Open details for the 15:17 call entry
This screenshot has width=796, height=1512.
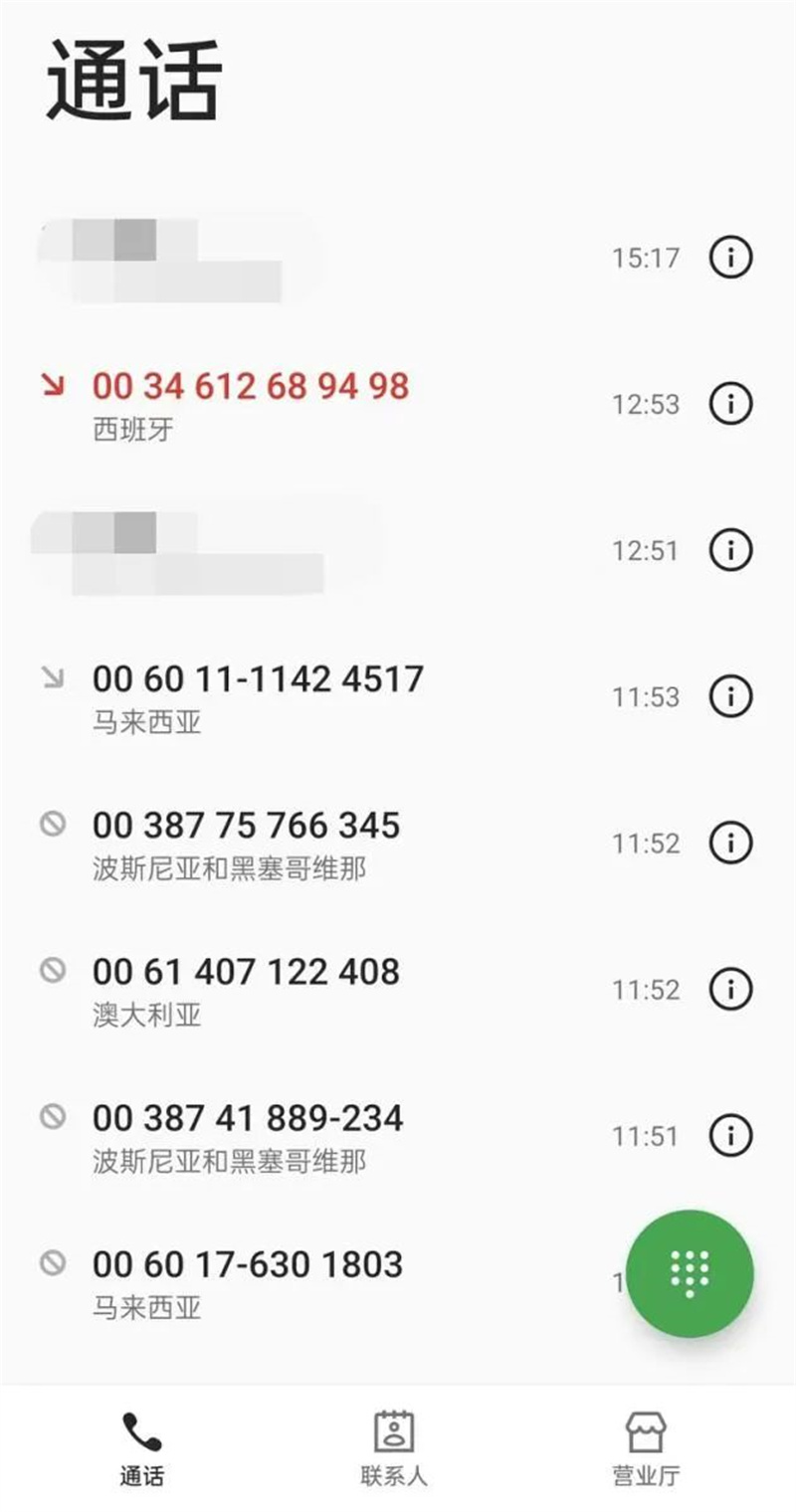[x=733, y=257]
